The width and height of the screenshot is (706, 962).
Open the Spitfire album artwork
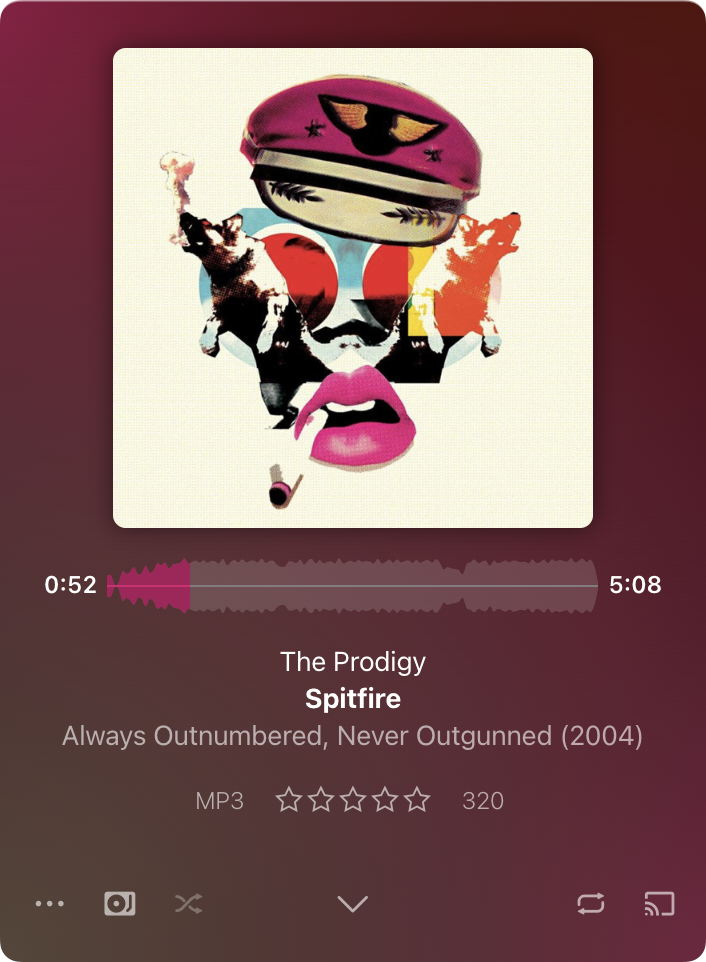pyautogui.click(x=353, y=288)
